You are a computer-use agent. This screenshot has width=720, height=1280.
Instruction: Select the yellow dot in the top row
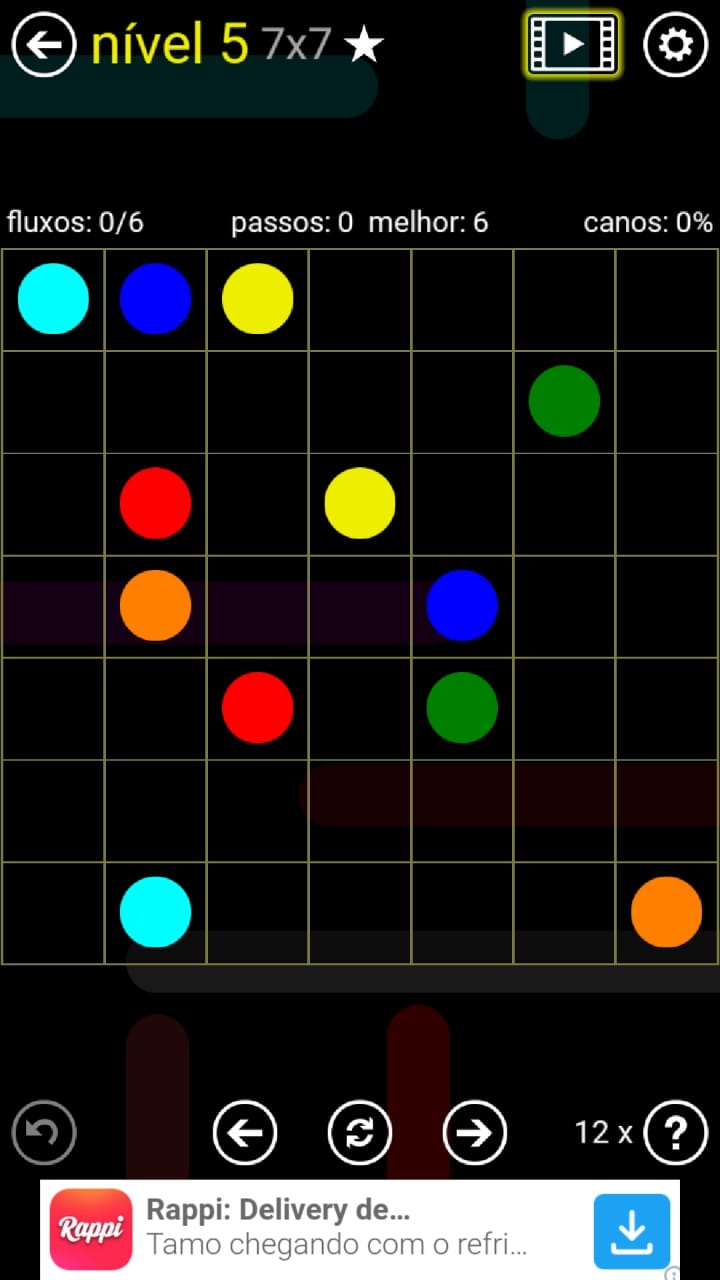tap(257, 299)
